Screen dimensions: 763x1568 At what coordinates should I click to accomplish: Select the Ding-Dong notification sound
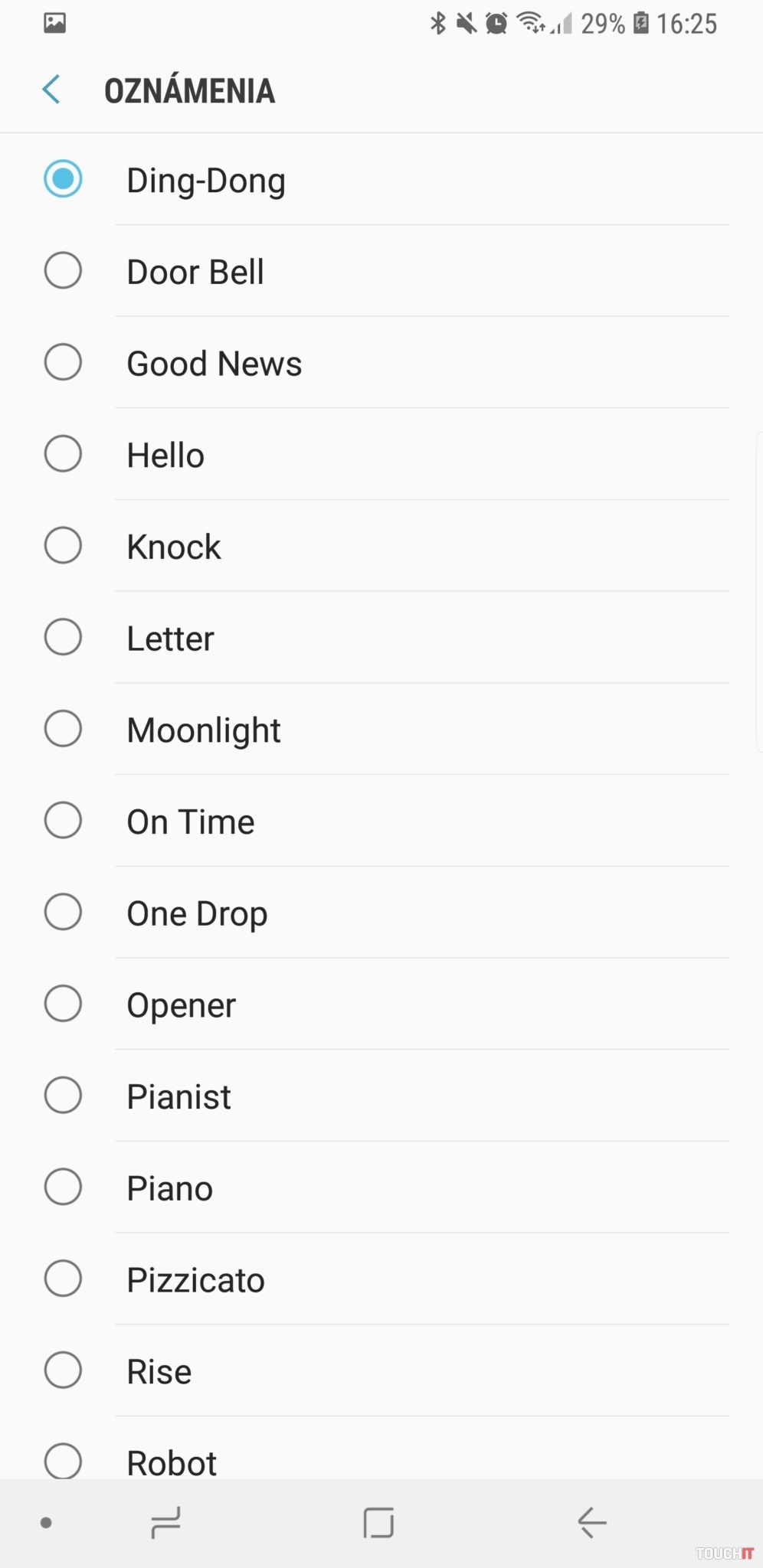(63, 179)
